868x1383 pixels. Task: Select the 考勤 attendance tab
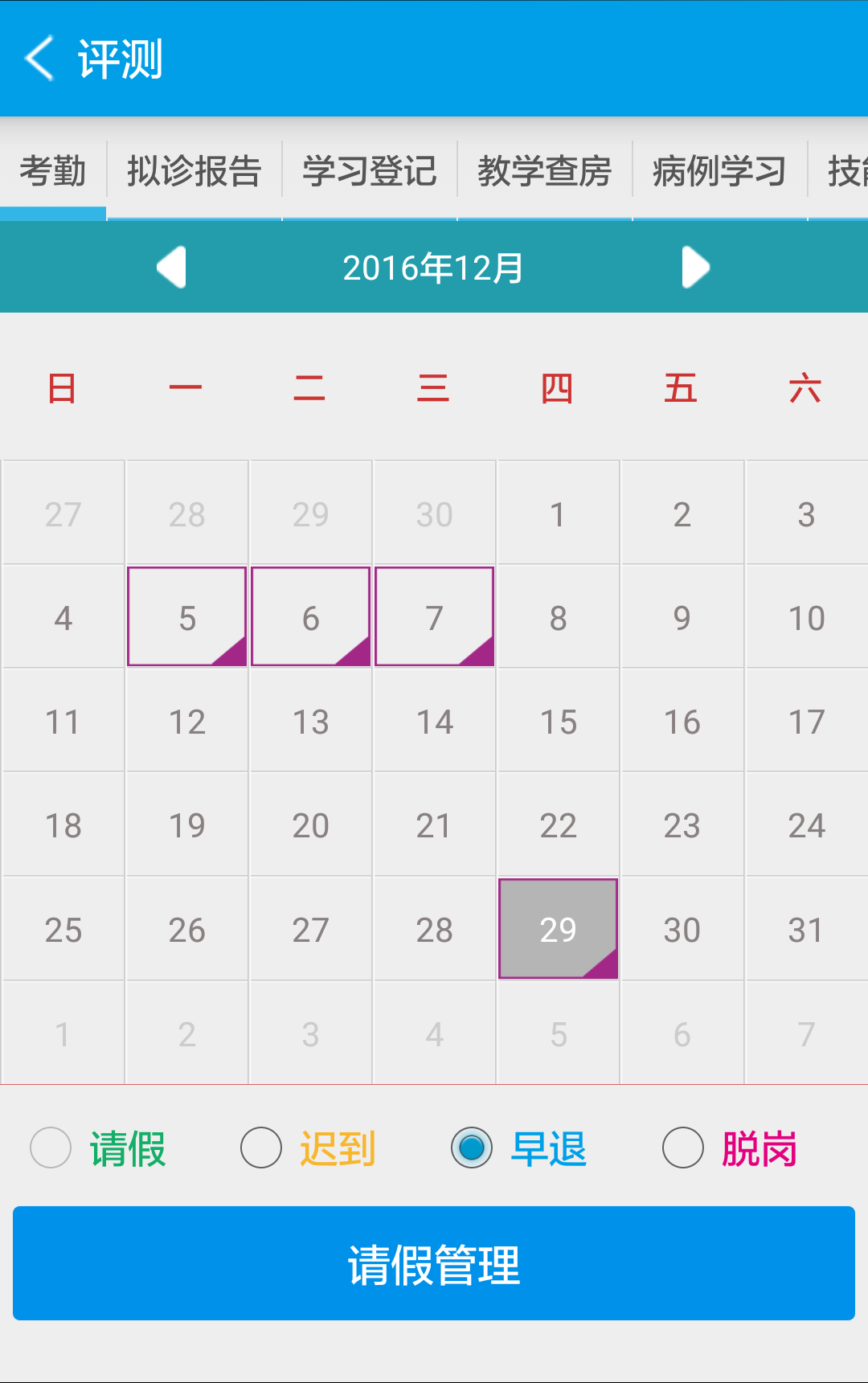pyautogui.click(x=53, y=169)
